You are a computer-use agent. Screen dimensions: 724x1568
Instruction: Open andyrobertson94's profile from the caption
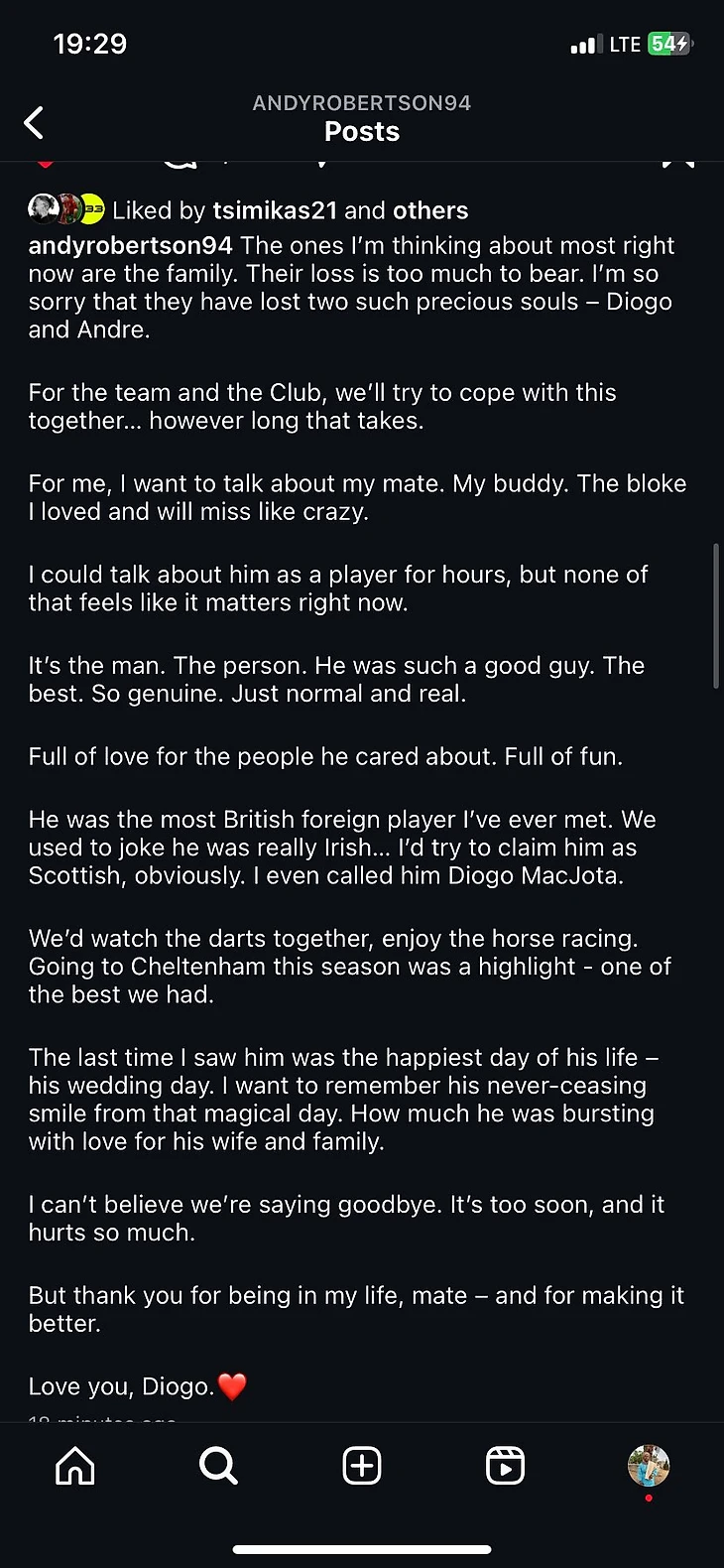[x=130, y=245]
